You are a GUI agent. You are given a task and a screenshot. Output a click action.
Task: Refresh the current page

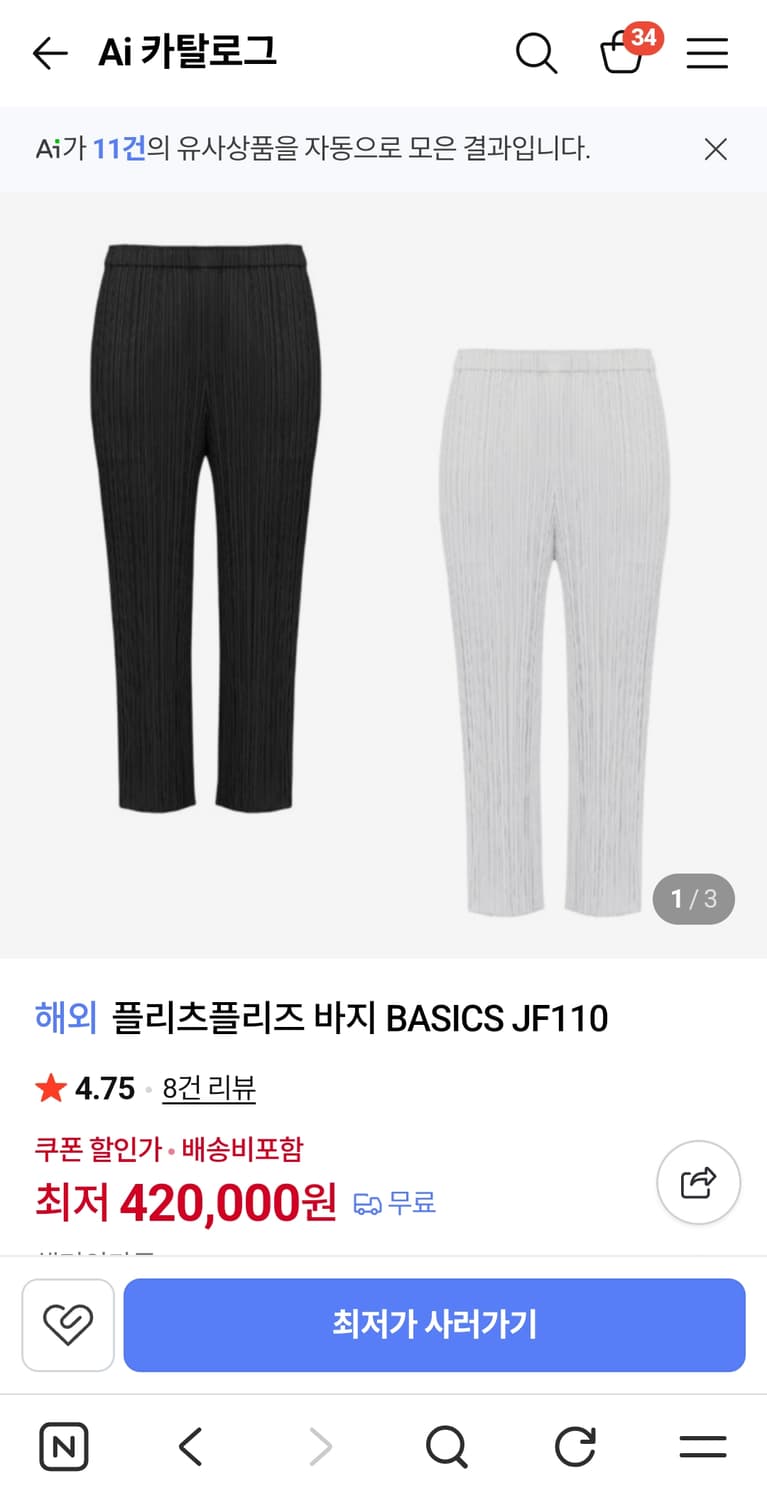coord(574,1445)
